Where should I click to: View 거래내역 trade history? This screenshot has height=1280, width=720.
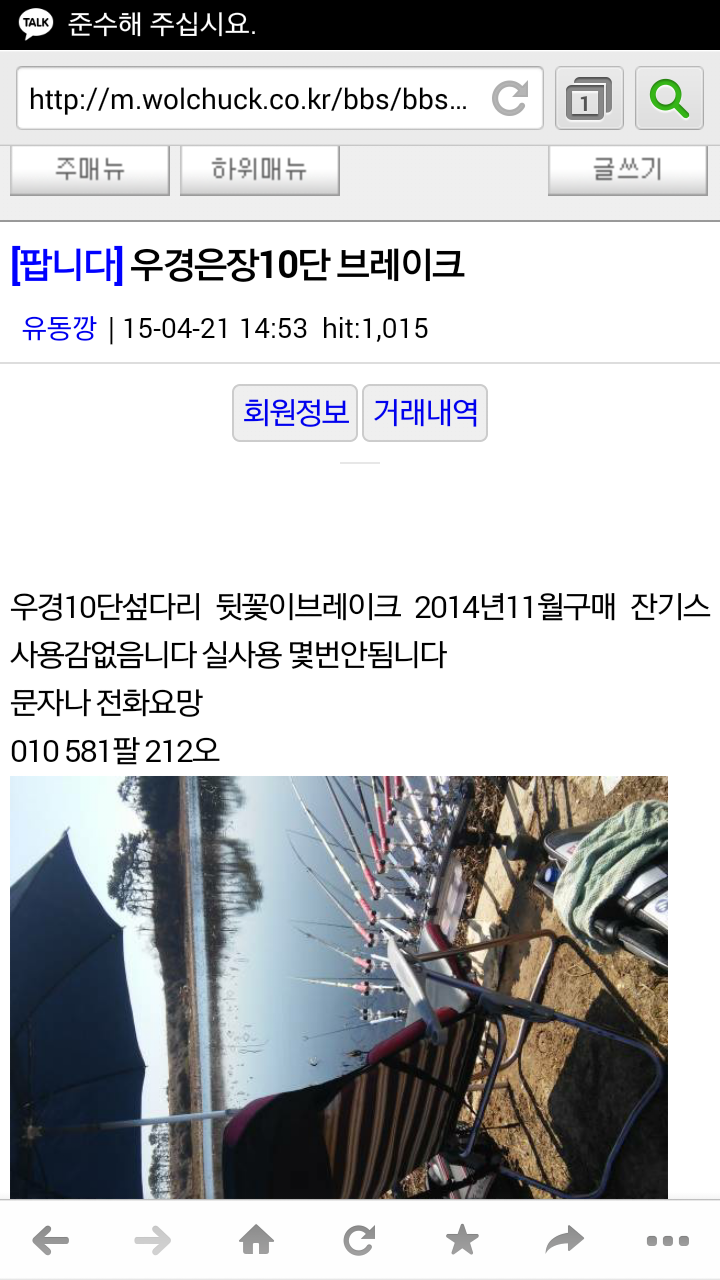point(425,412)
